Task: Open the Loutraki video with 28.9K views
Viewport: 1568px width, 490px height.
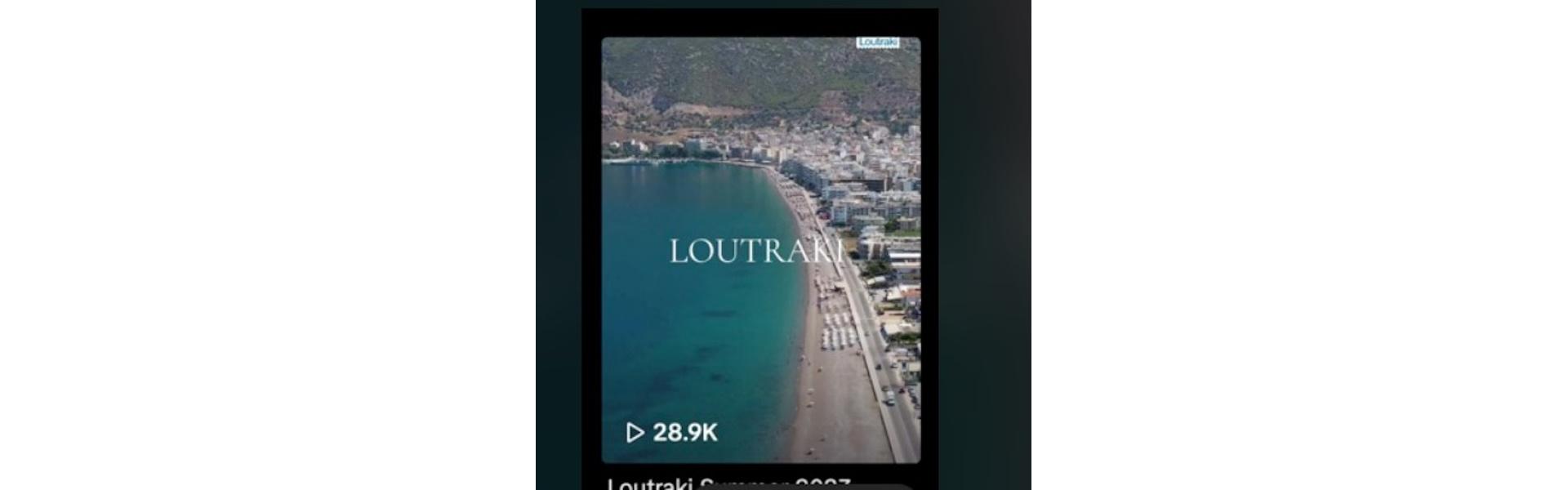Action: 760,250
